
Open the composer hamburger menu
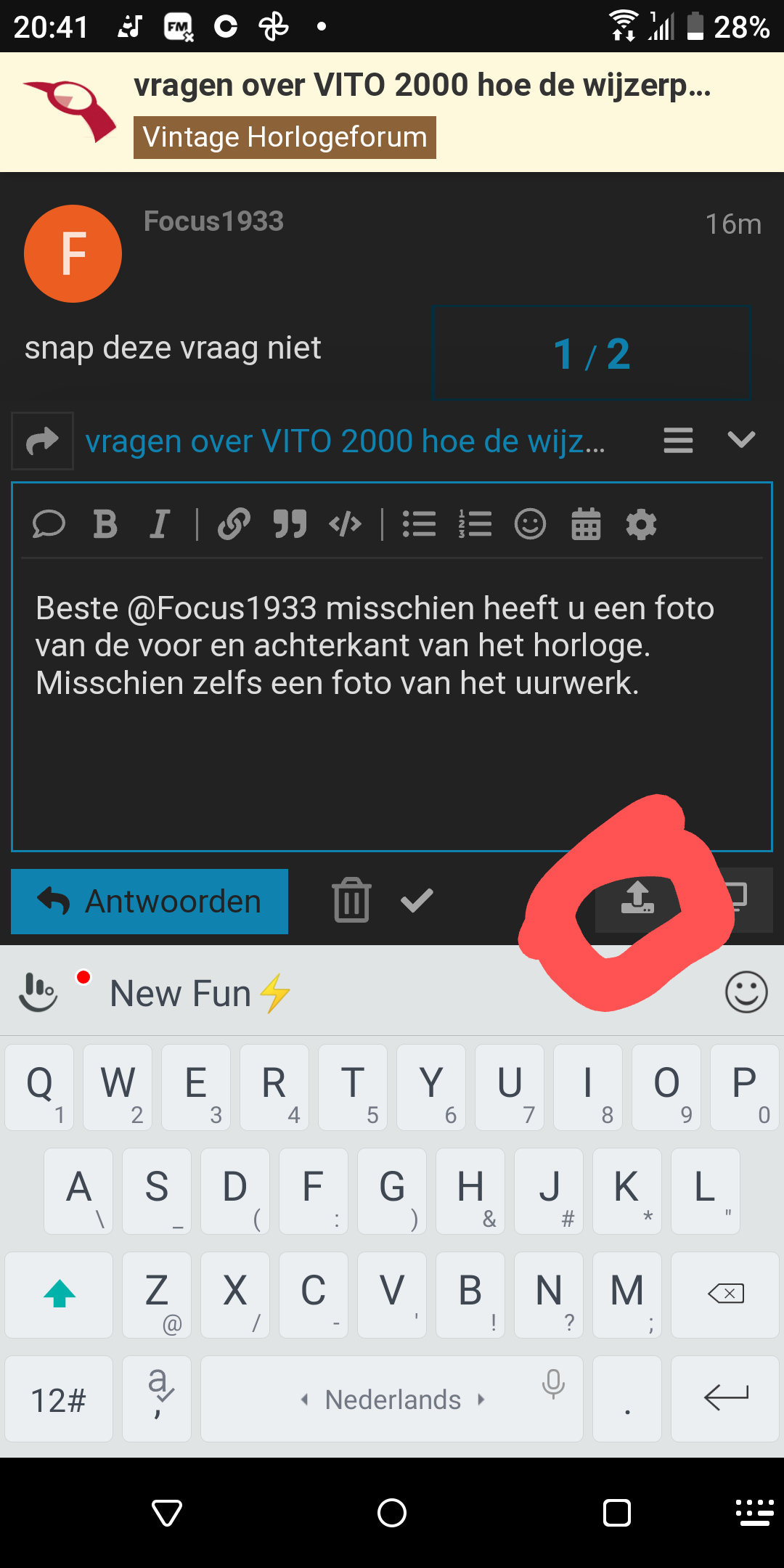(678, 440)
